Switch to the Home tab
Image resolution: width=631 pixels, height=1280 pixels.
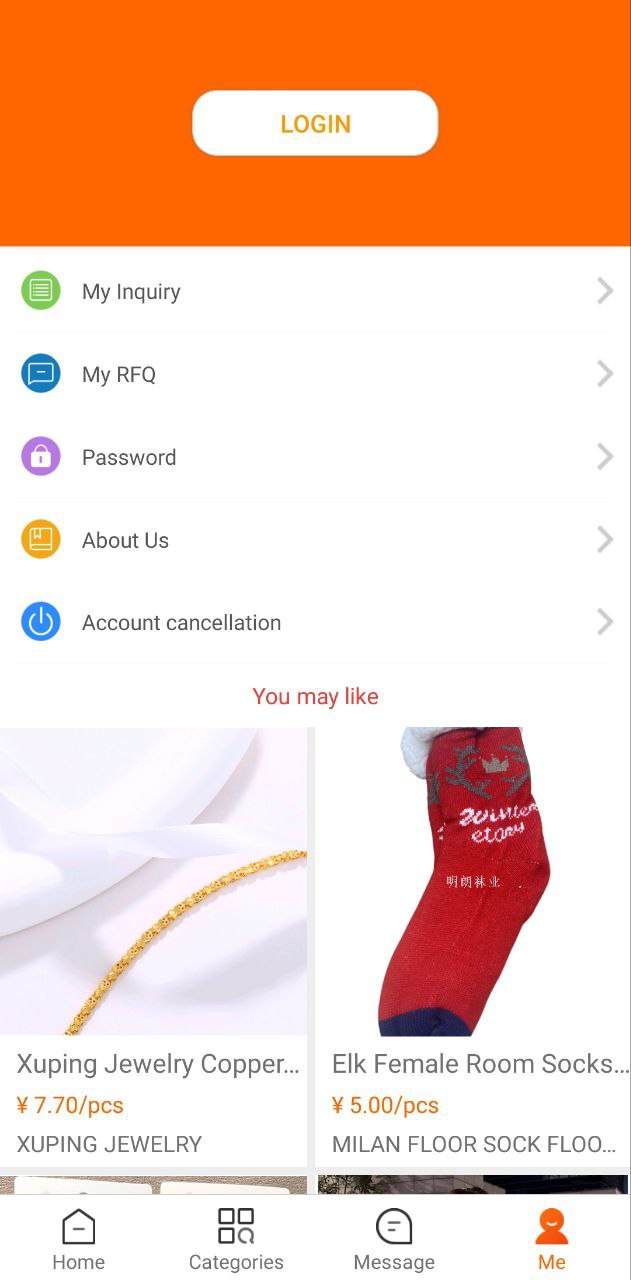[78, 1240]
